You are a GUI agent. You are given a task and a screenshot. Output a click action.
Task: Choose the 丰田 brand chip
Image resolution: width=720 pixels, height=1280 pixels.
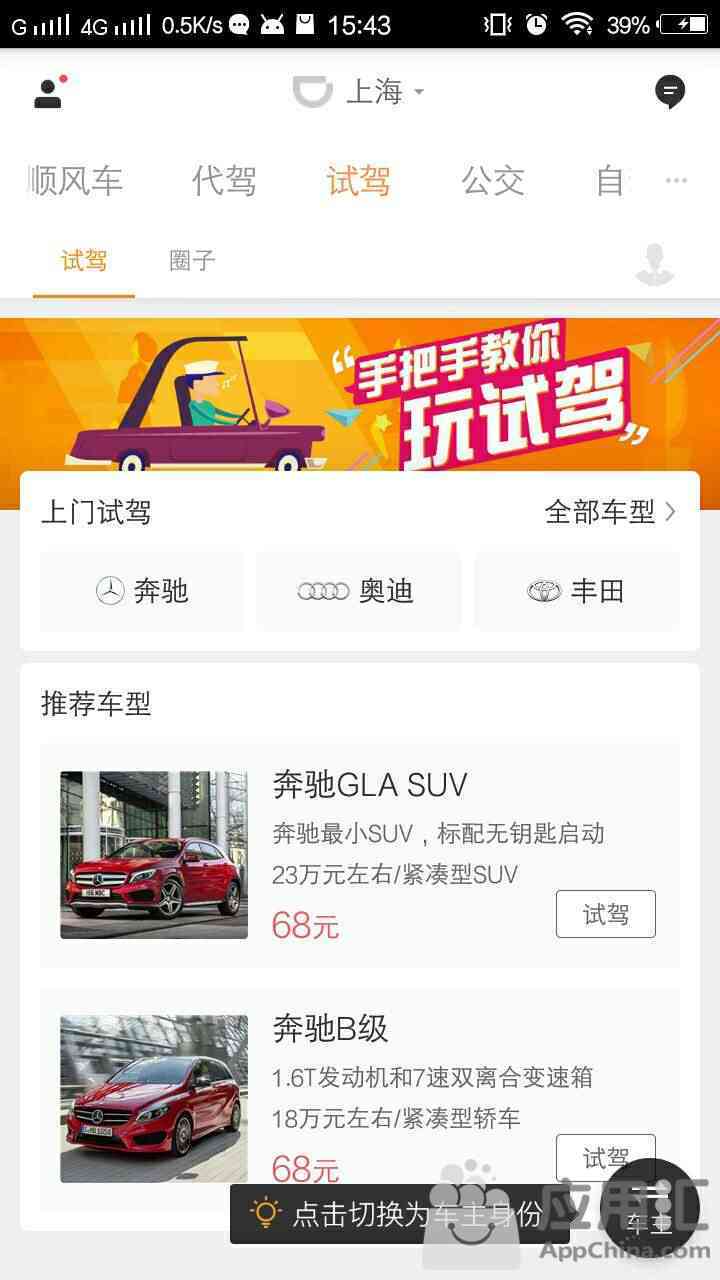point(577,591)
